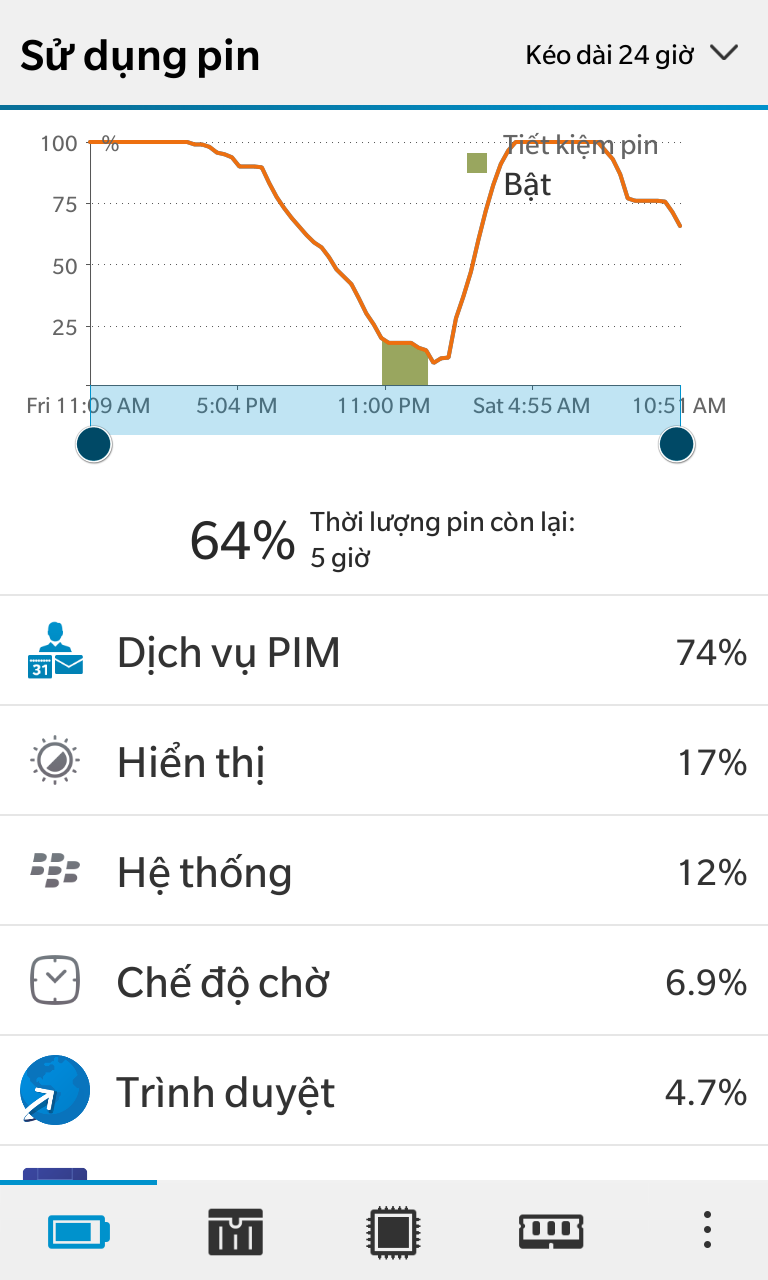Open Hệ thống usage details
This screenshot has width=768, height=1280.
tap(384, 871)
